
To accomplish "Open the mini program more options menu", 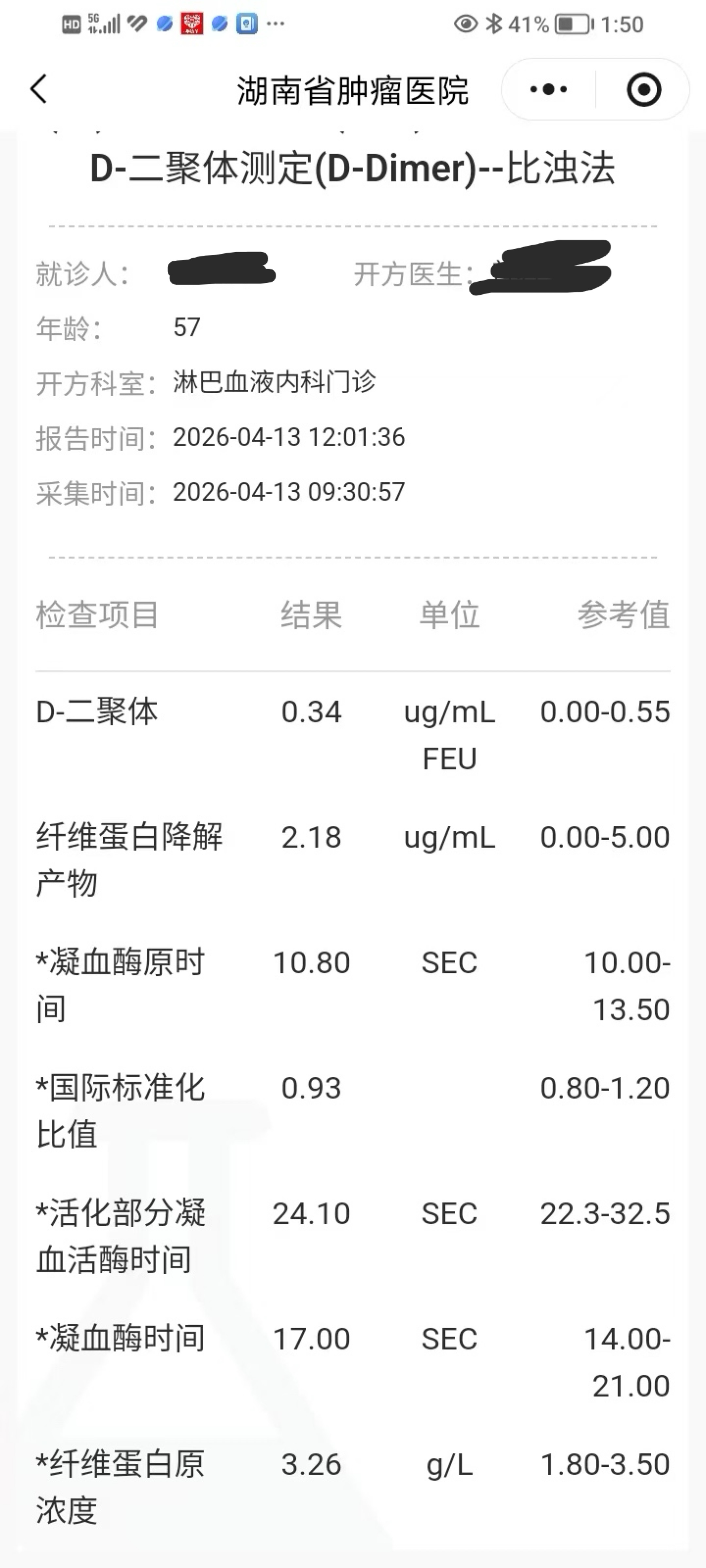I will pos(548,90).
